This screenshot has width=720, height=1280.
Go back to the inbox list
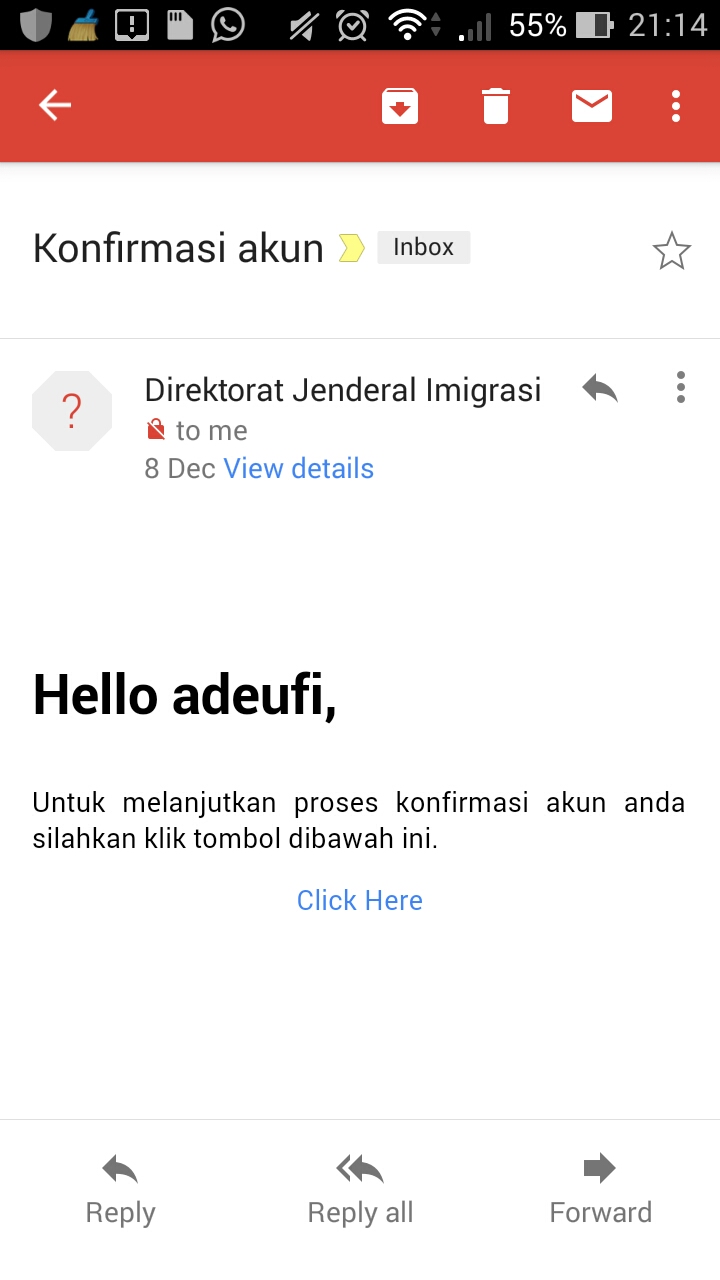coord(55,105)
